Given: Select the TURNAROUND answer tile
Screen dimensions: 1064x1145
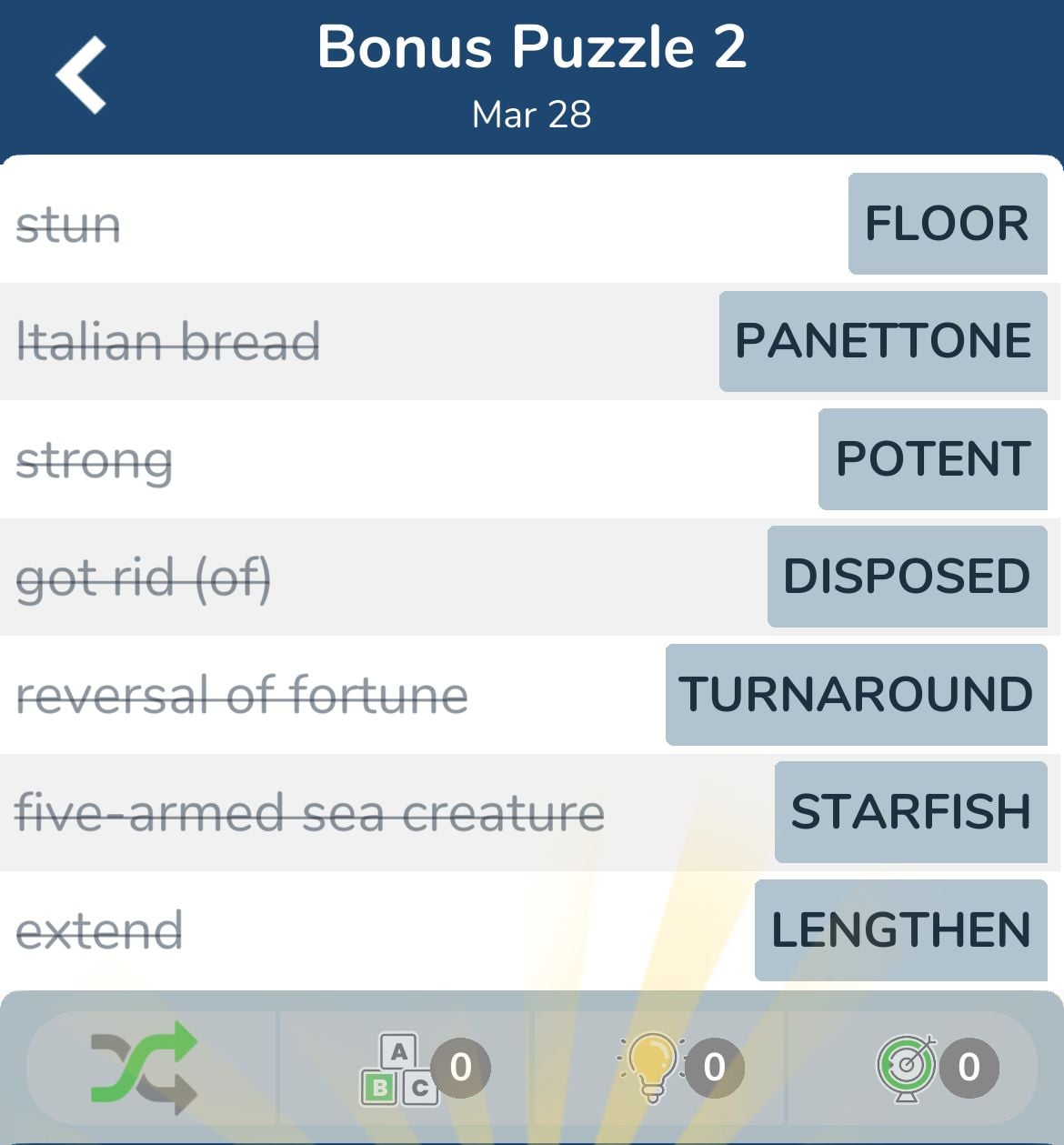Looking at the screenshot, I should click(x=856, y=695).
